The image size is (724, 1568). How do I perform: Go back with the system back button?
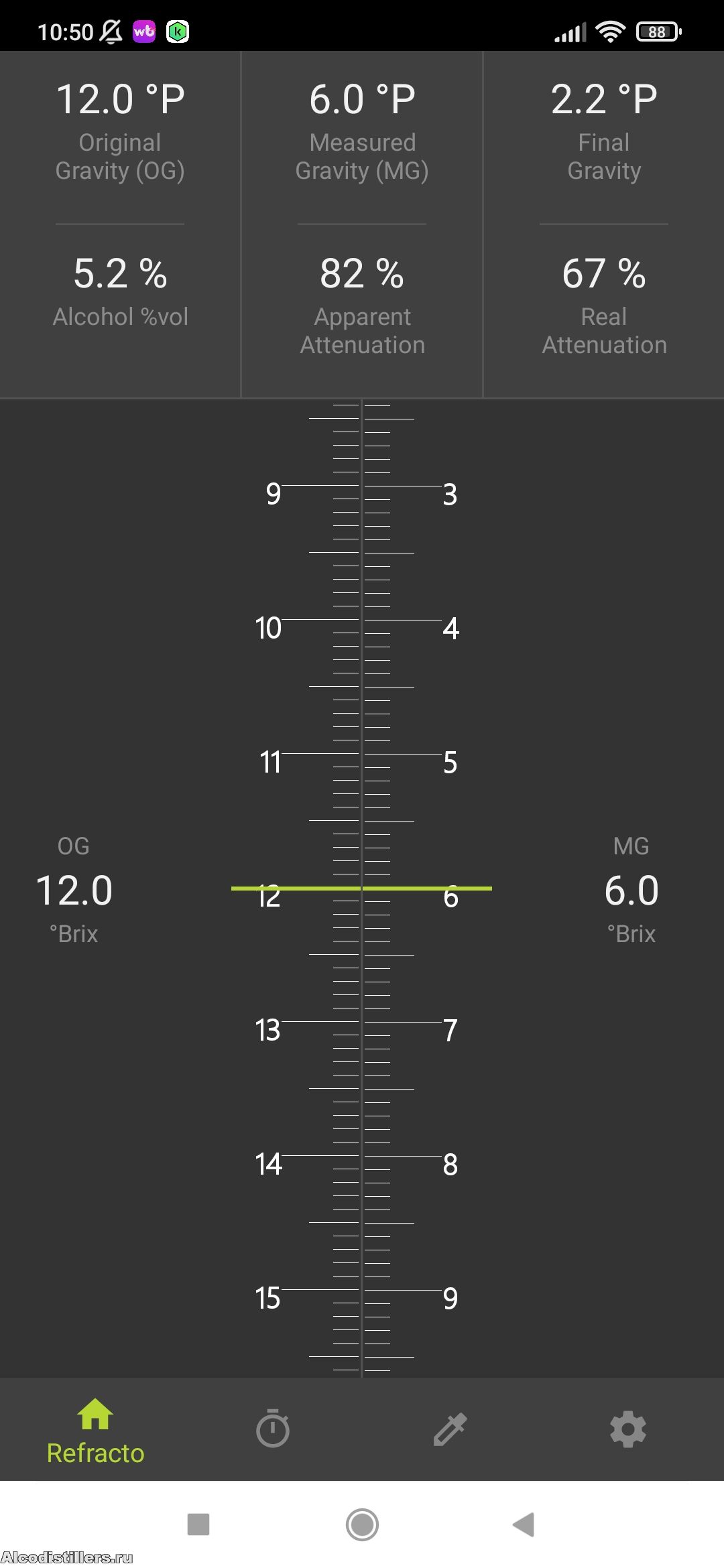524,1524
